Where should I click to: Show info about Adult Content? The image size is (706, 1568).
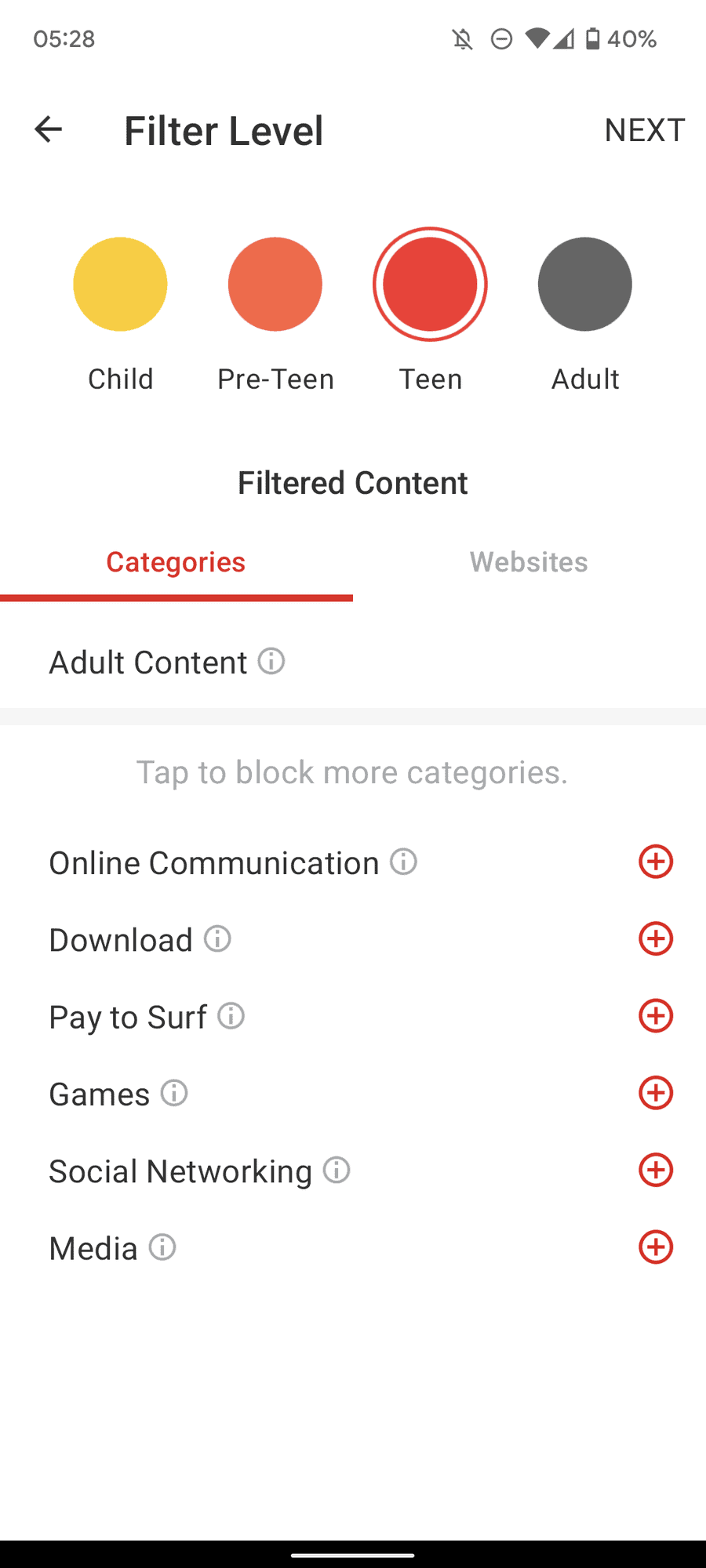(x=271, y=662)
